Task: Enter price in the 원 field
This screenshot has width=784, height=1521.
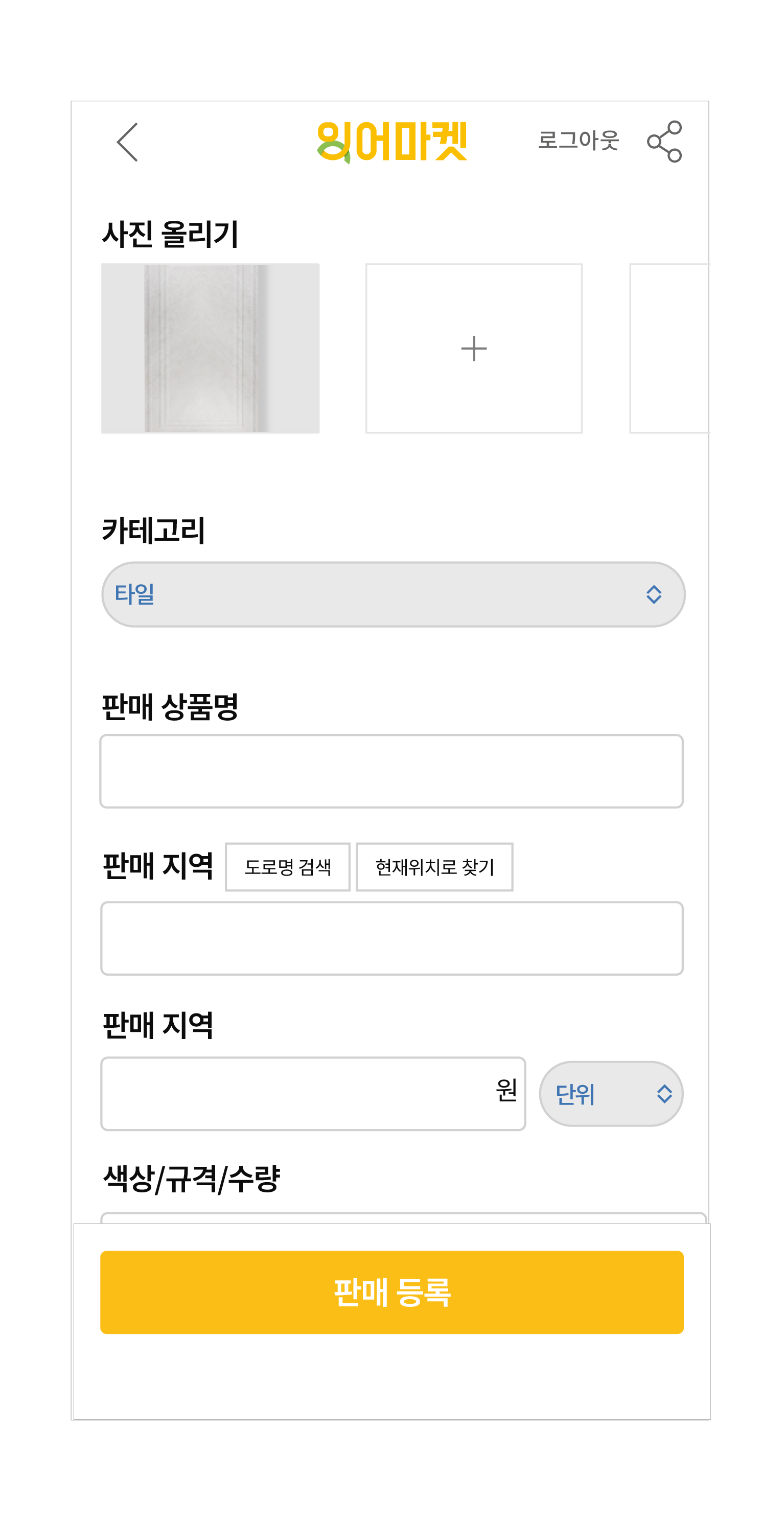Action: point(313,1094)
